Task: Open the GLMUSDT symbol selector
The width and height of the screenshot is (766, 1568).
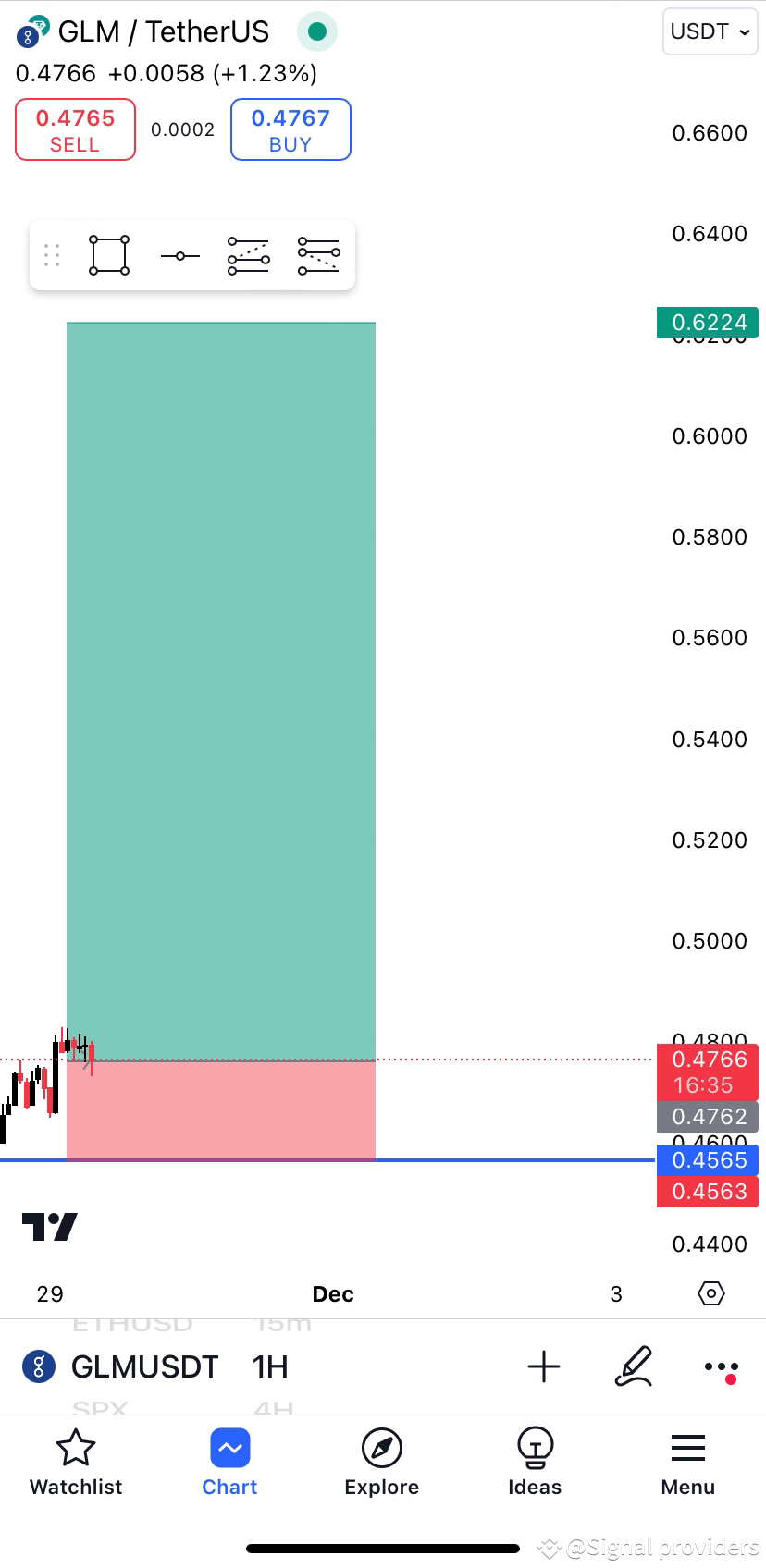Action: (145, 1366)
